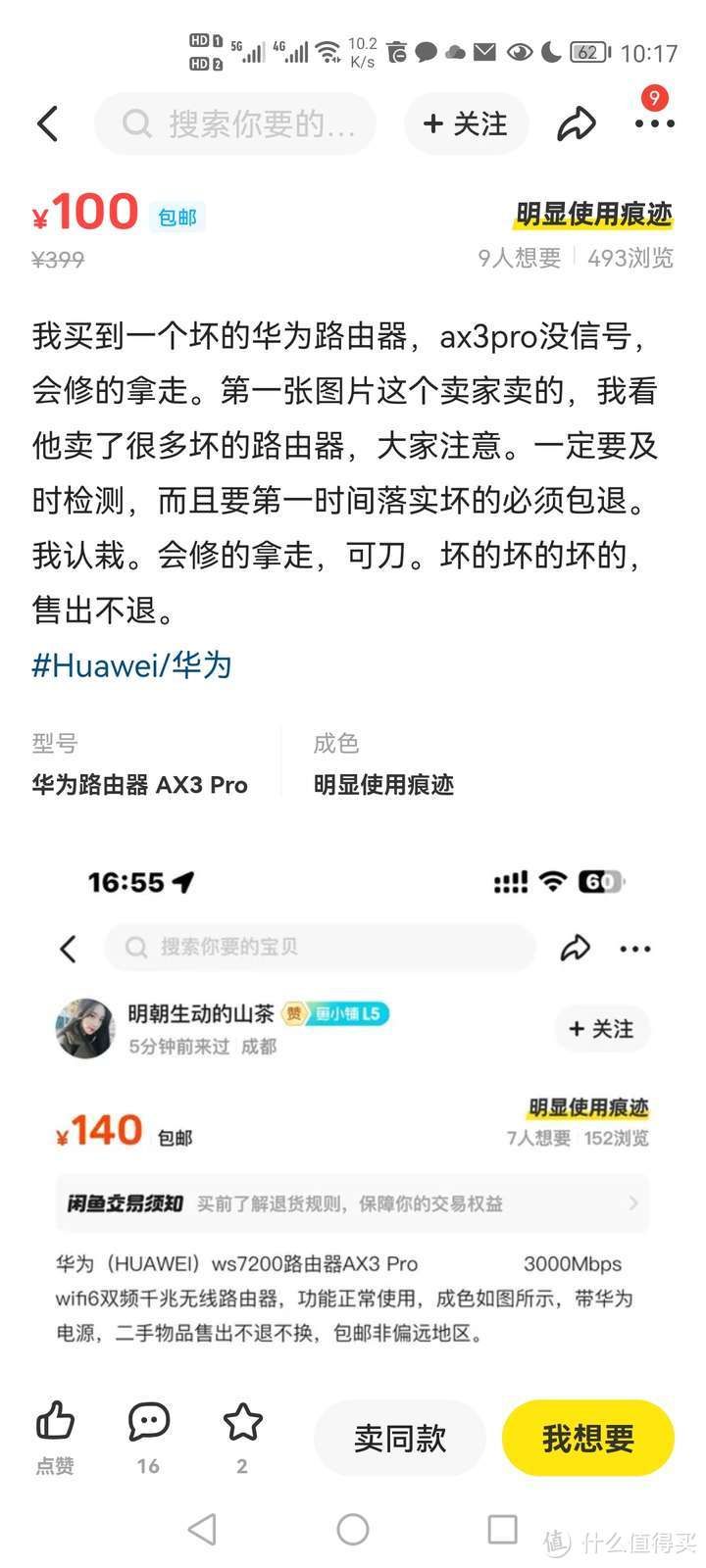Tap 卖同款 to sell the same item
The height and width of the screenshot is (1568, 706).
pyautogui.click(x=400, y=1438)
